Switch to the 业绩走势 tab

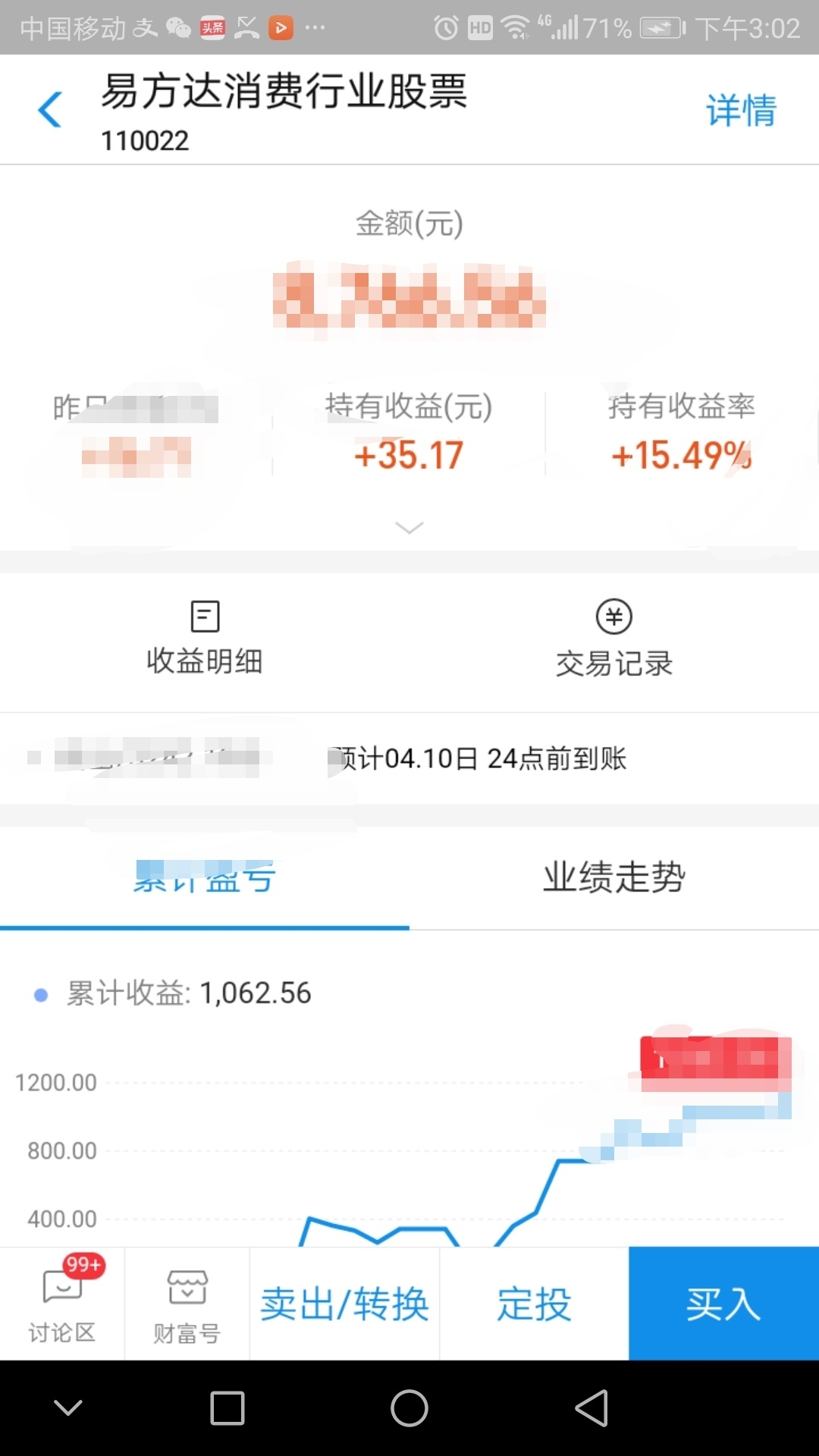614,877
